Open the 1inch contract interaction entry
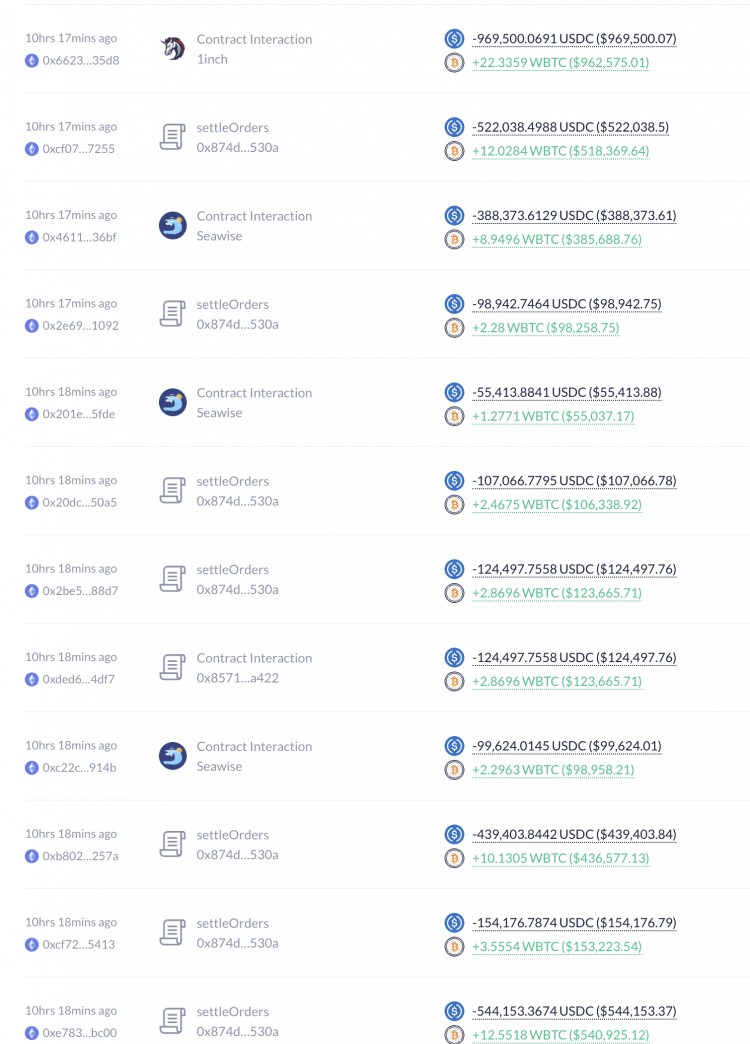 pyautogui.click(x=212, y=59)
